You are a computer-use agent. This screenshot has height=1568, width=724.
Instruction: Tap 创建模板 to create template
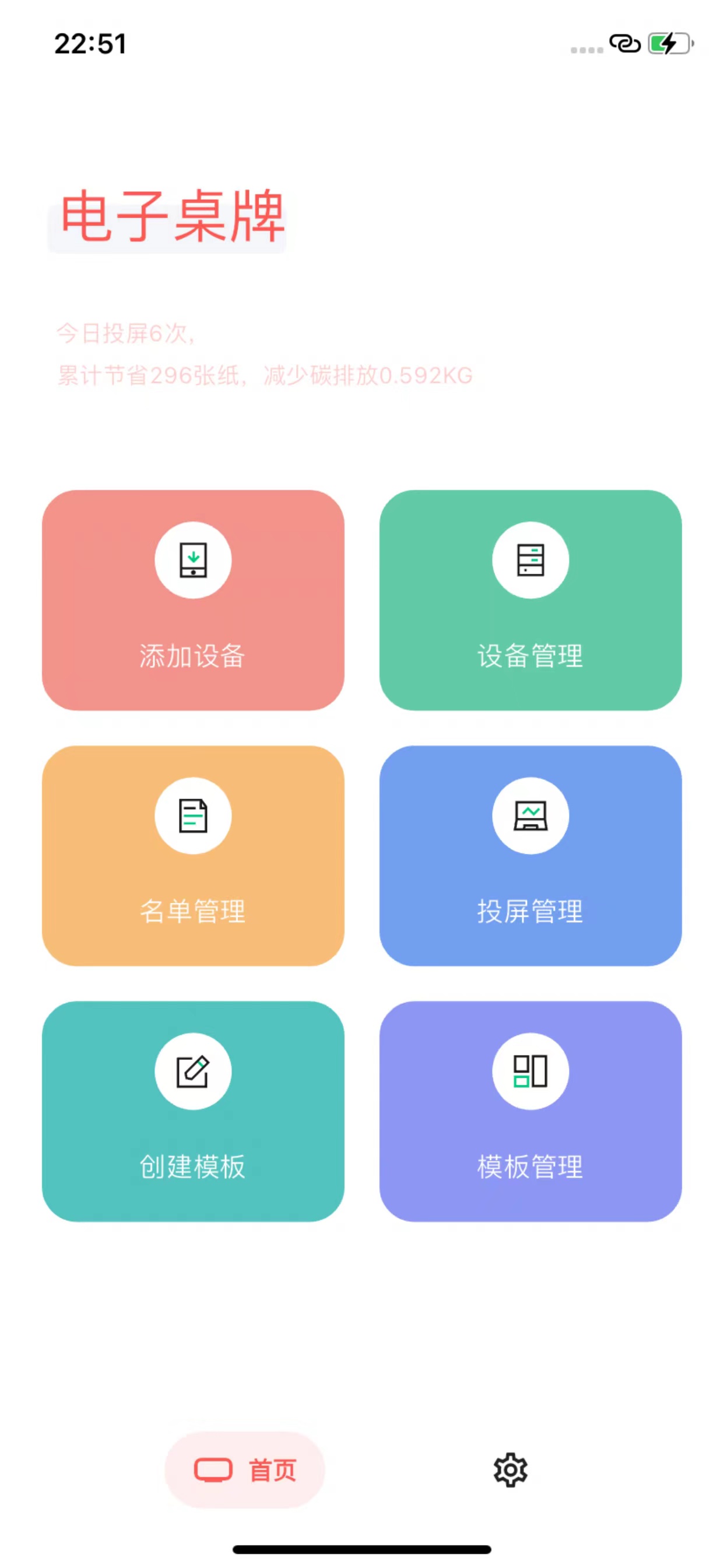[x=193, y=1111]
